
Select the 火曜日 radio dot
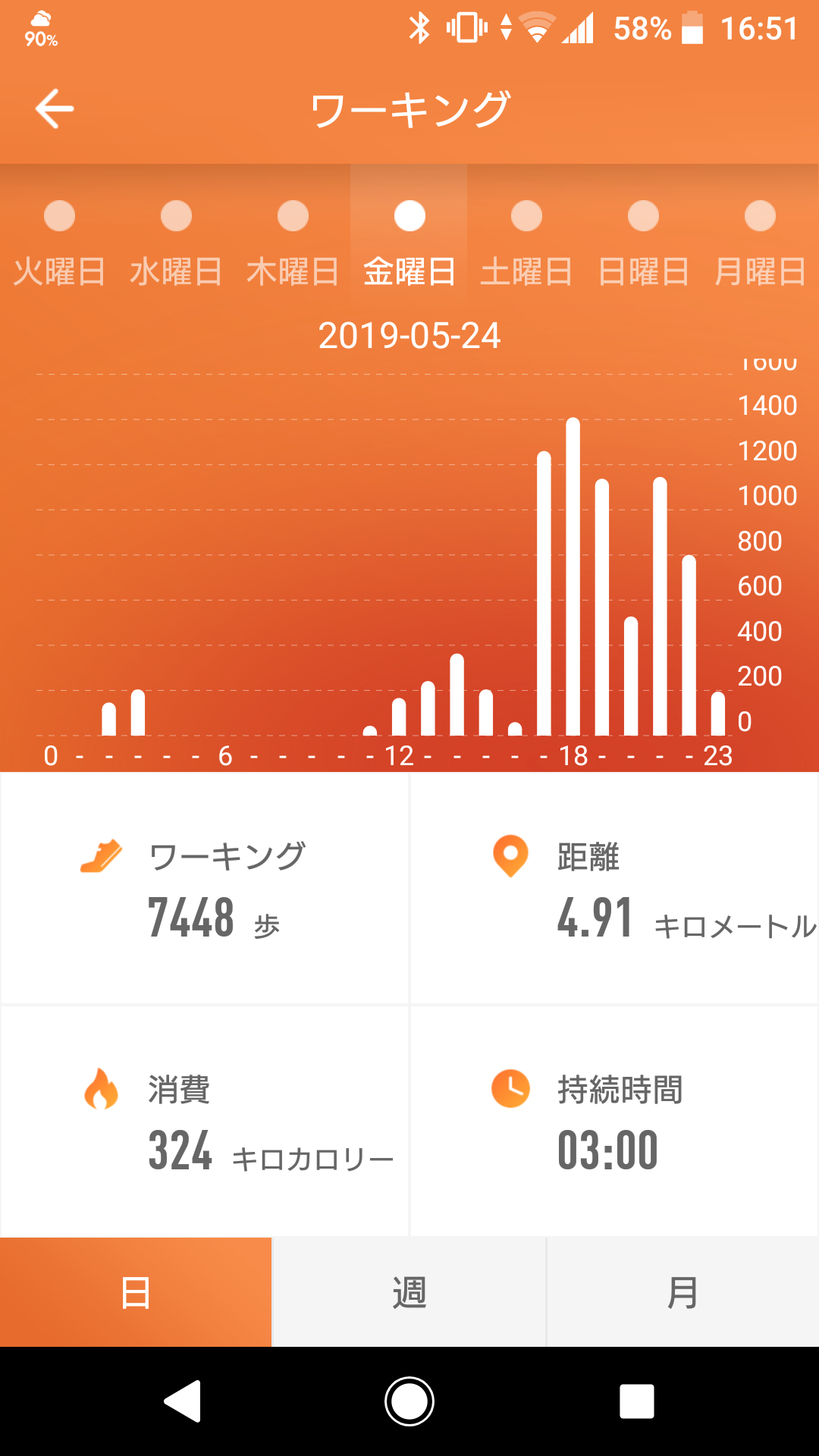(x=60, y=215)
